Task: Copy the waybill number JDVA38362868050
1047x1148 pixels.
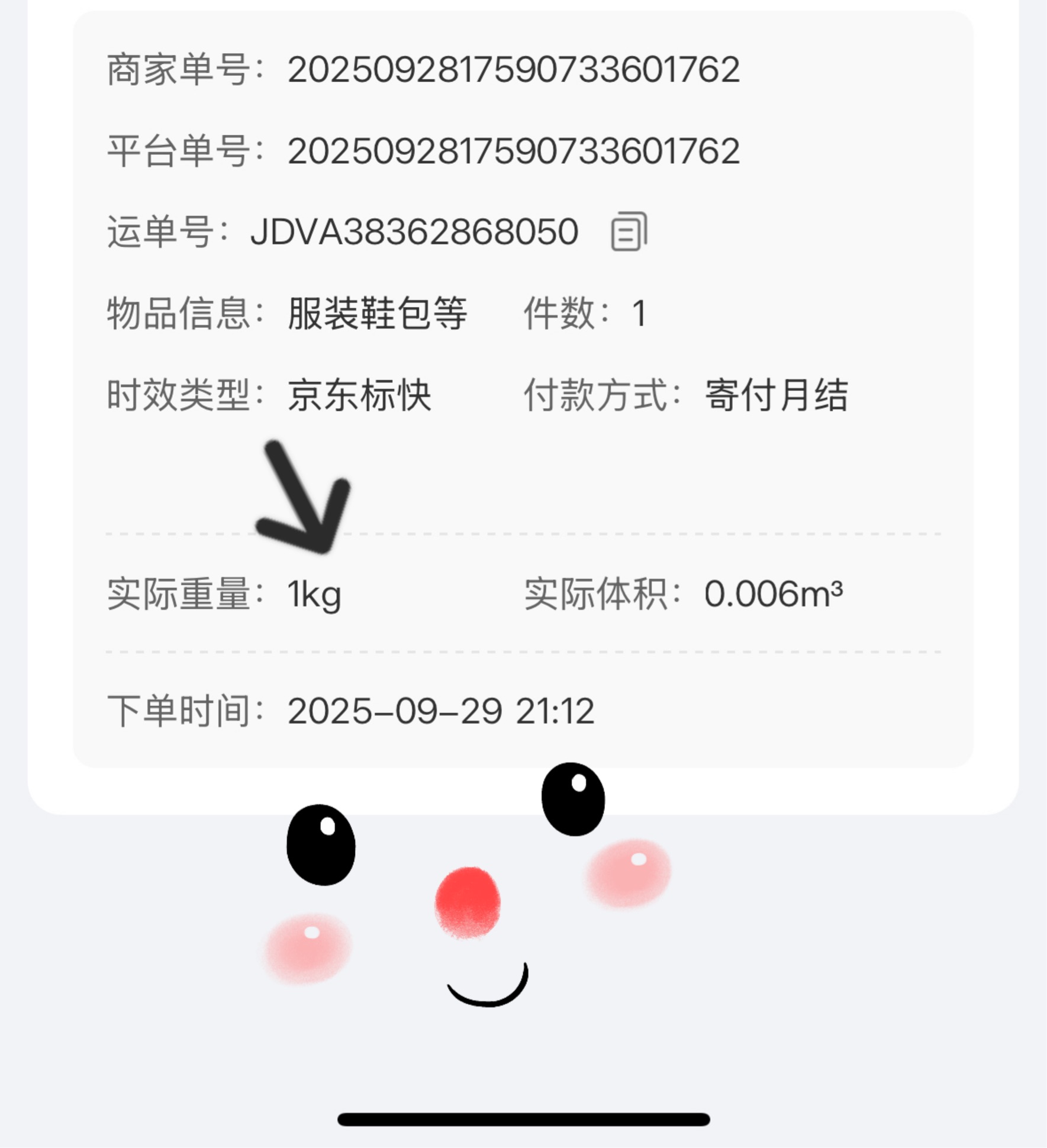Action: tap(629, 231)
